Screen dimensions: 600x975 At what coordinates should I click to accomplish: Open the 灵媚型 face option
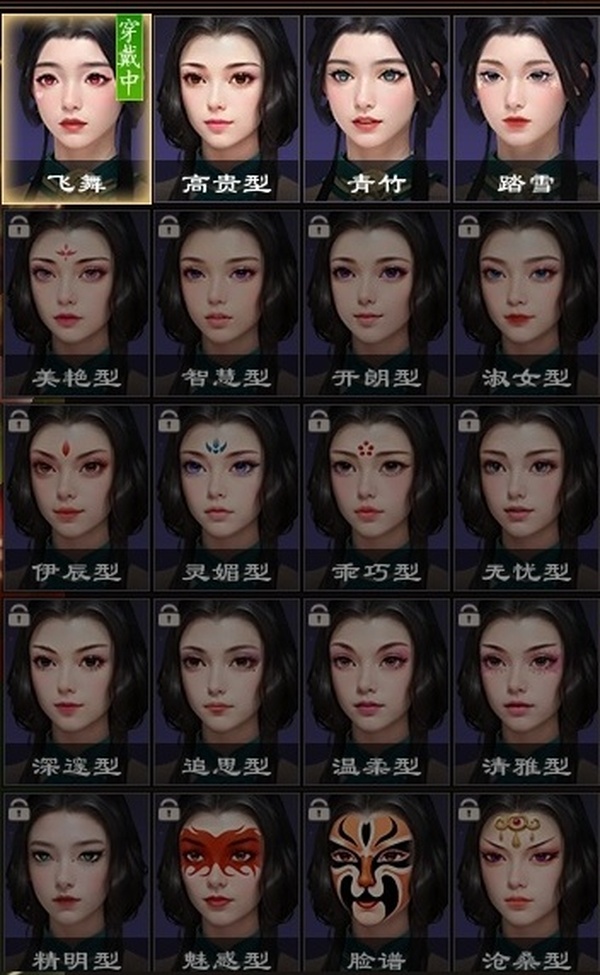[227, 496]
